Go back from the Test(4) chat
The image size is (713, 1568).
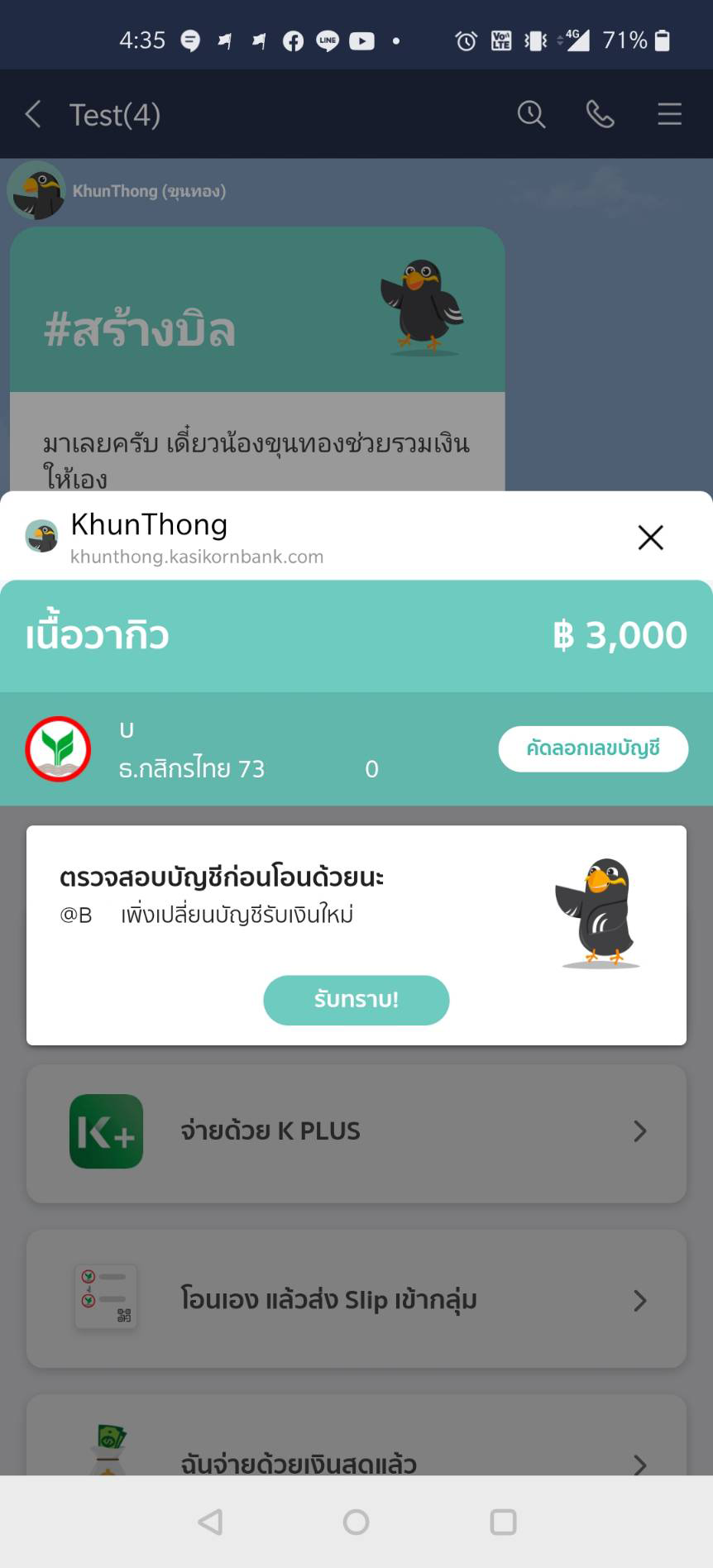click(33, 114)
